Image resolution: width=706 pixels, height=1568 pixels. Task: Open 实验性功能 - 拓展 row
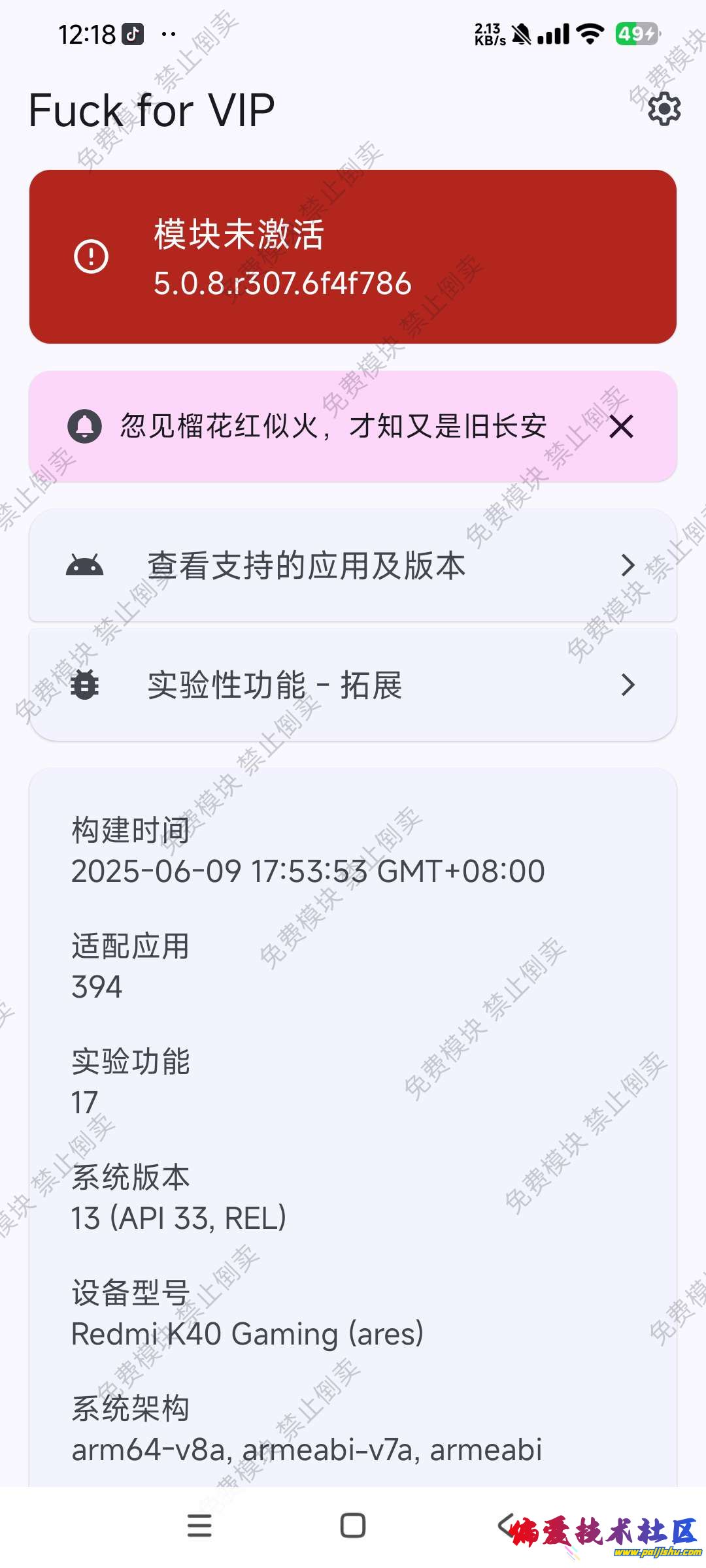pos(353,685)
